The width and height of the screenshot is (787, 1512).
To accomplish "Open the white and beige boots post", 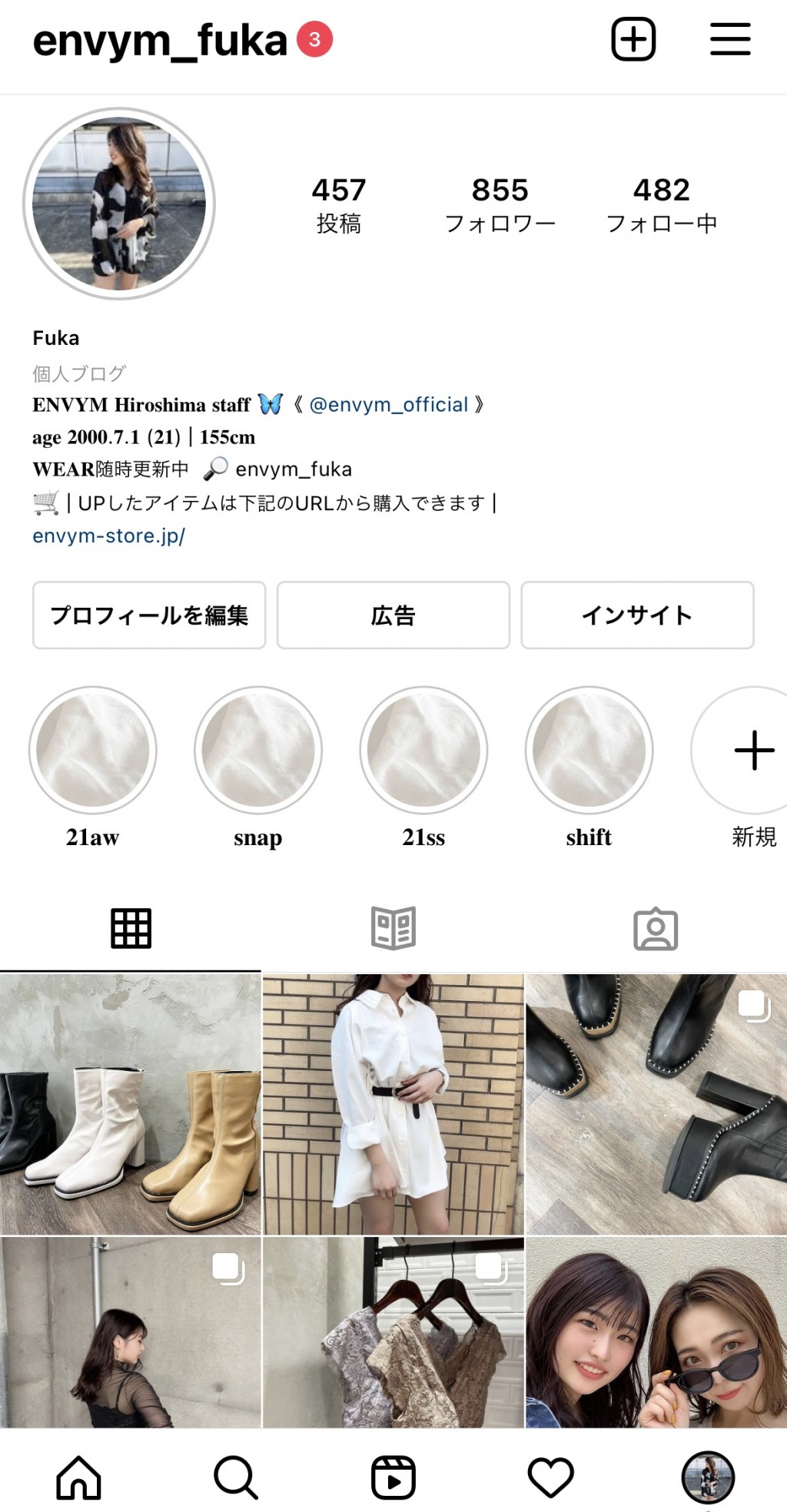I will (131, 1104).
